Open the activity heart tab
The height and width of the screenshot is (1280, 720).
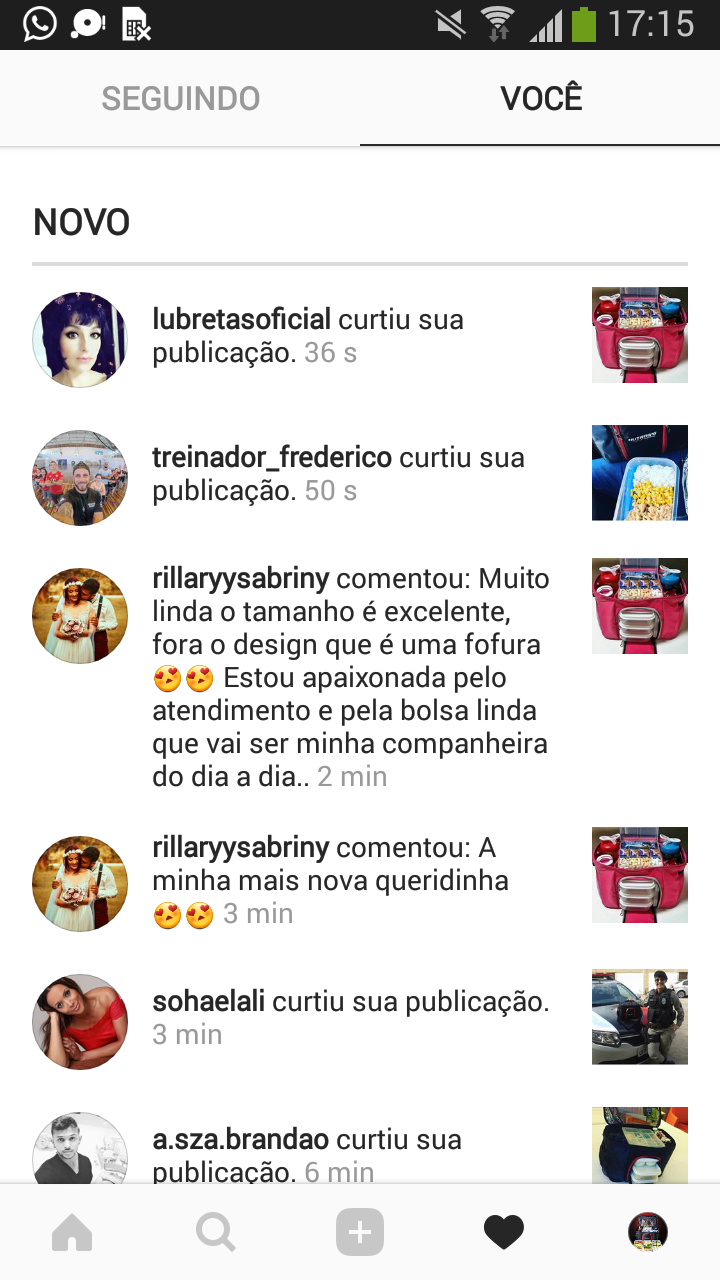(x=504, y=1232)
